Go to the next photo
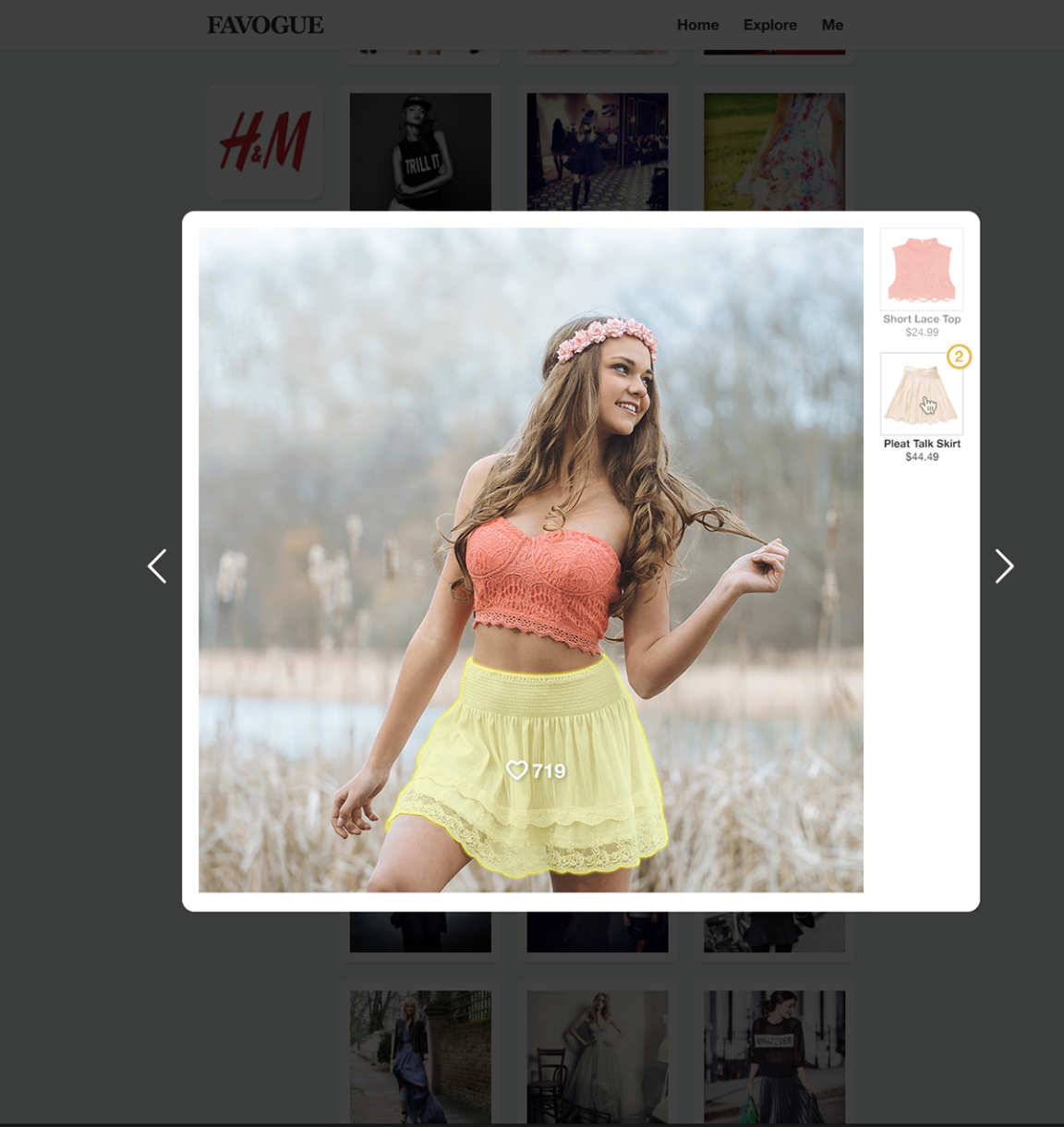The height and width of the screenshot is (1127, 1064). tap(1004, 566)
